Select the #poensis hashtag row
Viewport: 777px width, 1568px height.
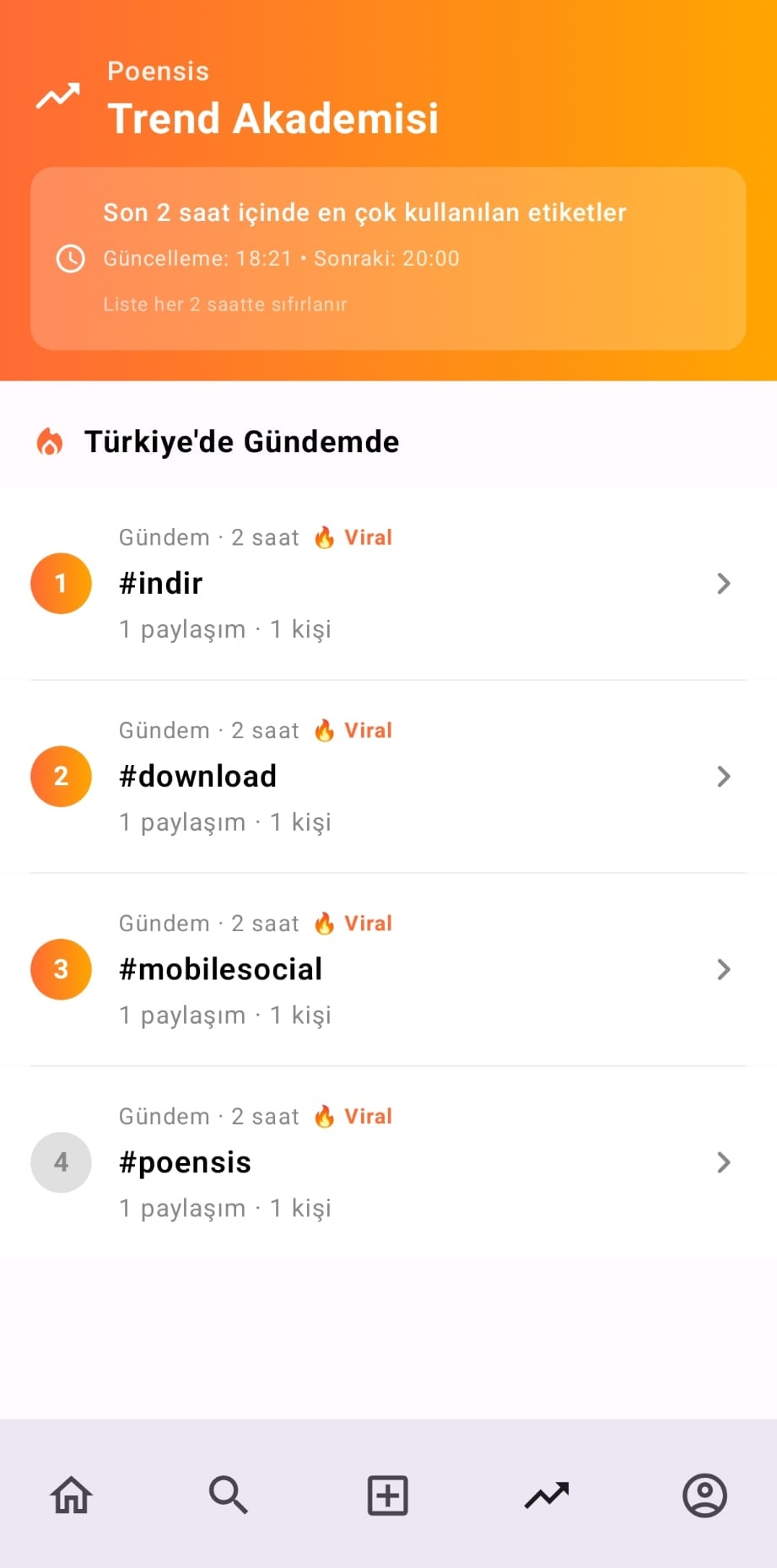tap(388, 1162)
